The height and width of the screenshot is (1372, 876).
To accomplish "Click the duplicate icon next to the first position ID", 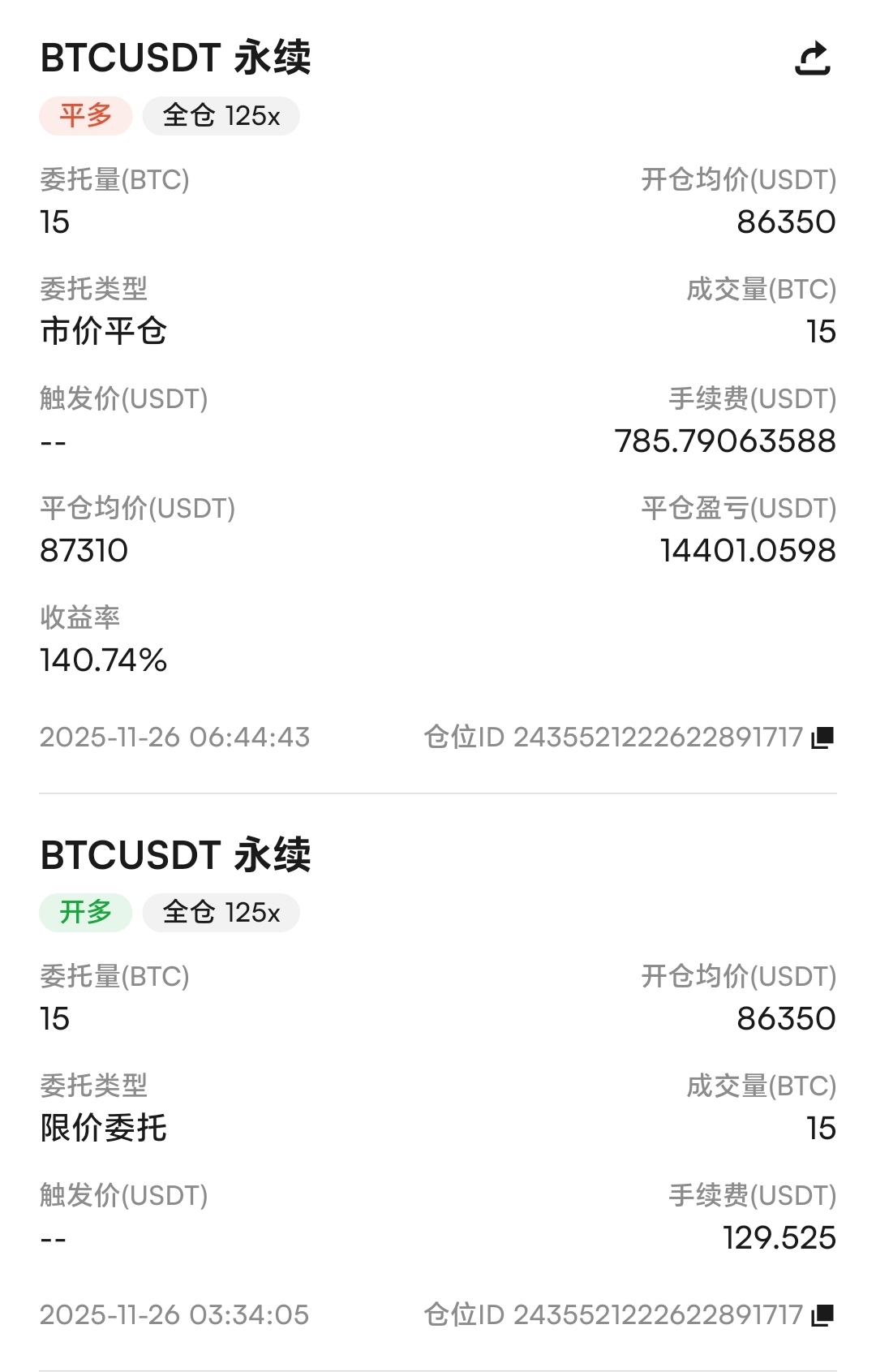I will pos(822,738).
